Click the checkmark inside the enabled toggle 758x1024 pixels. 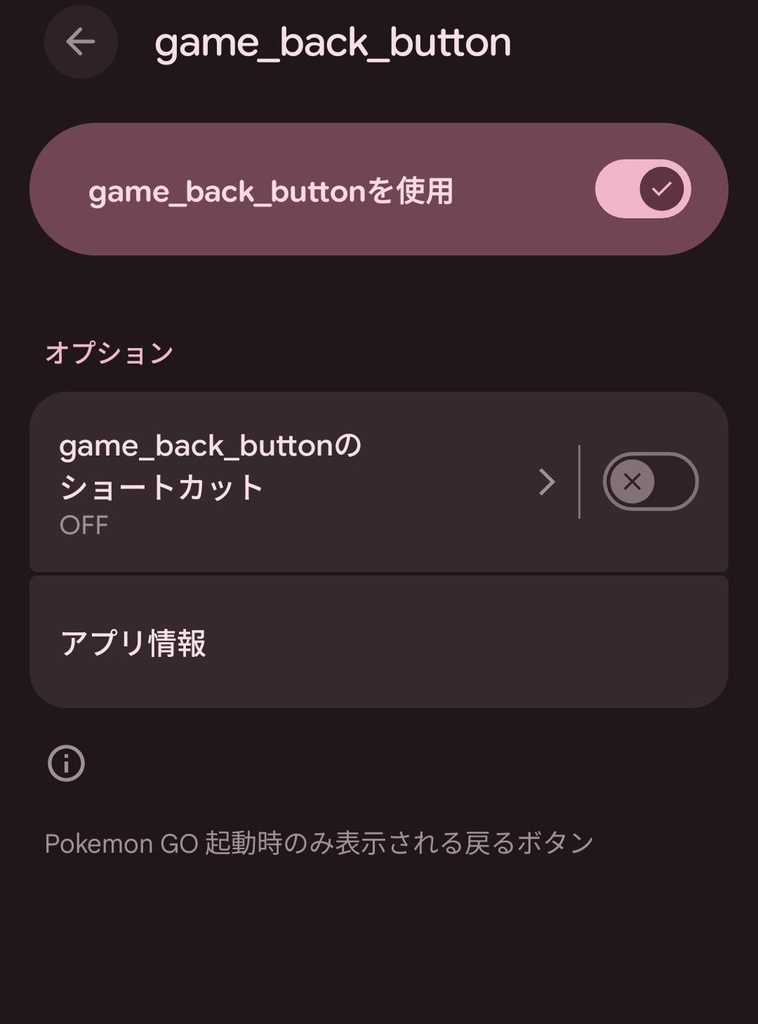[660, 187]
